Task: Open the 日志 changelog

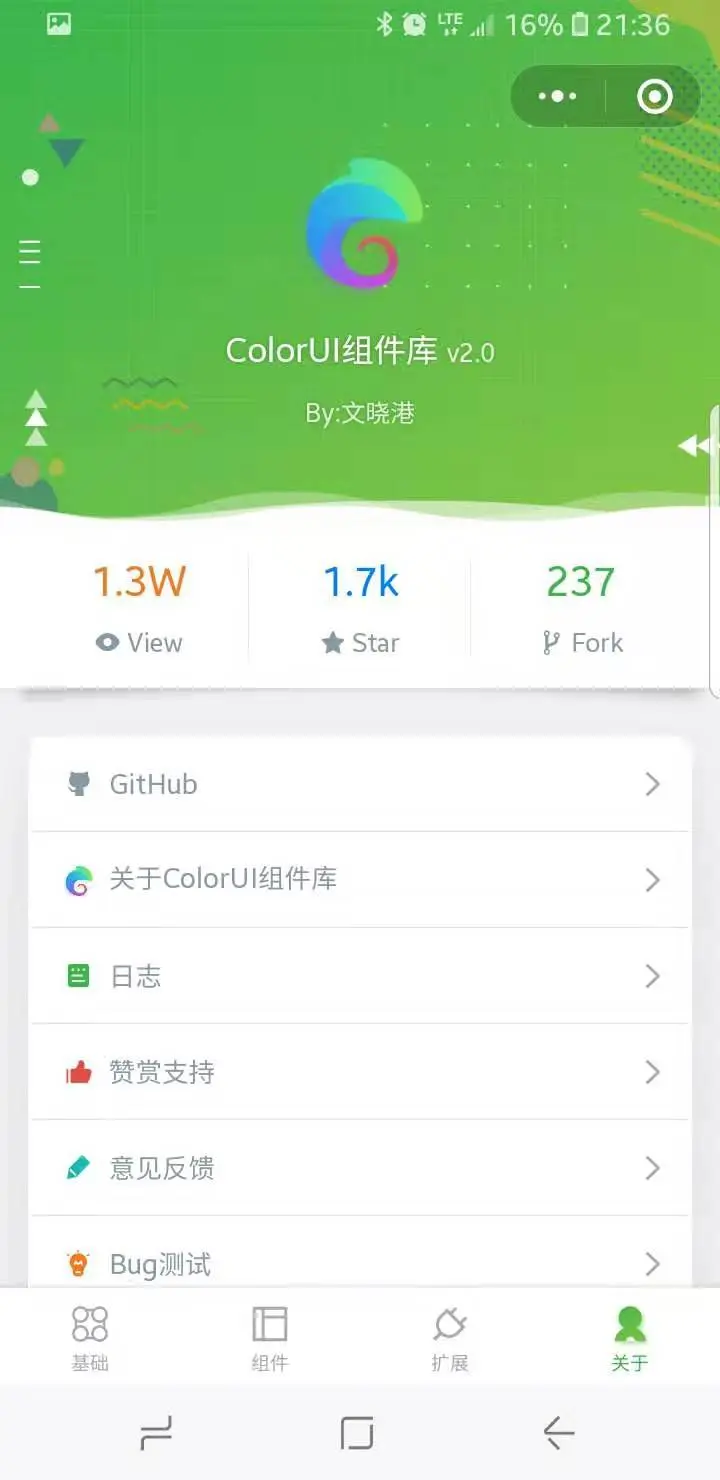Action: pyautogui.click(x=360, y=976)
